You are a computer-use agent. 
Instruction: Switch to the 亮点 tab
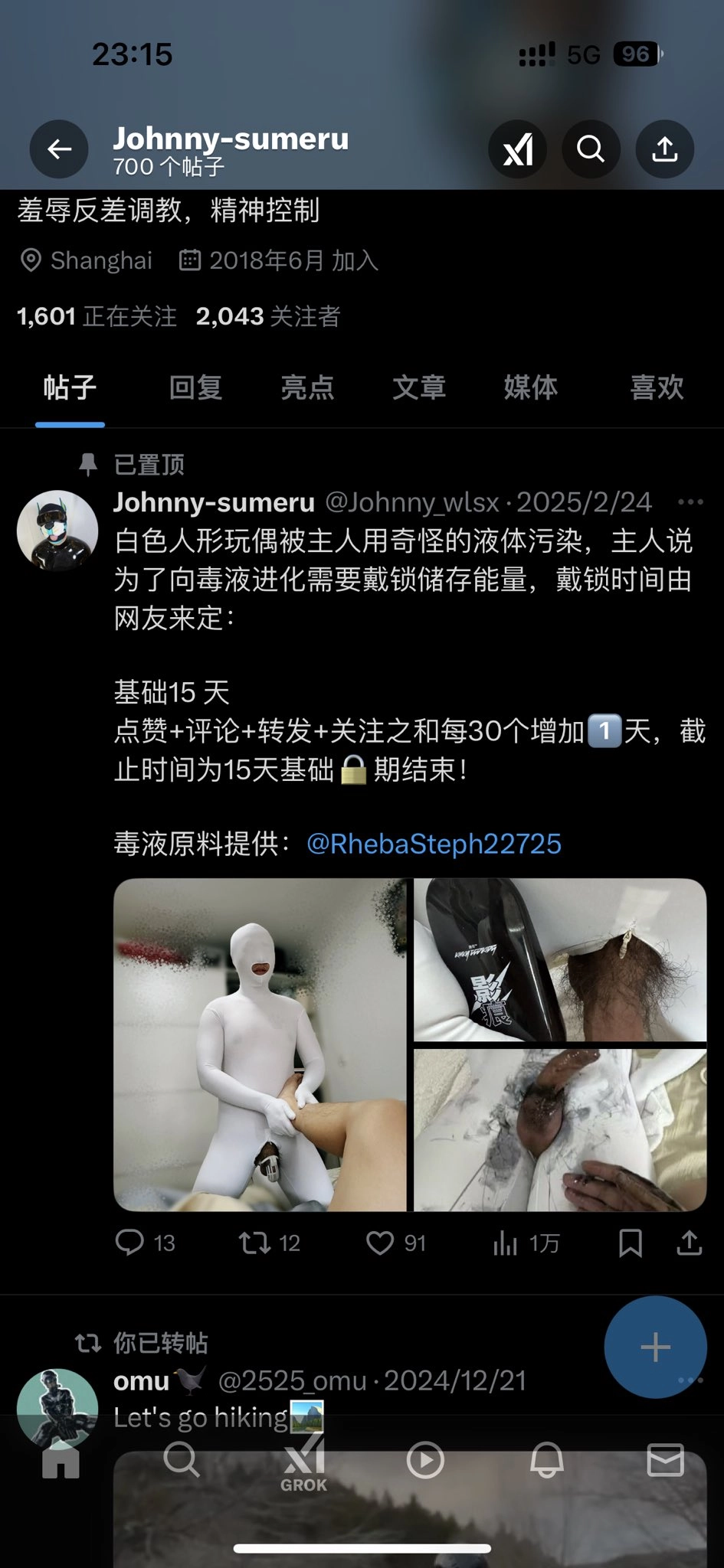[x=307, y=387]
